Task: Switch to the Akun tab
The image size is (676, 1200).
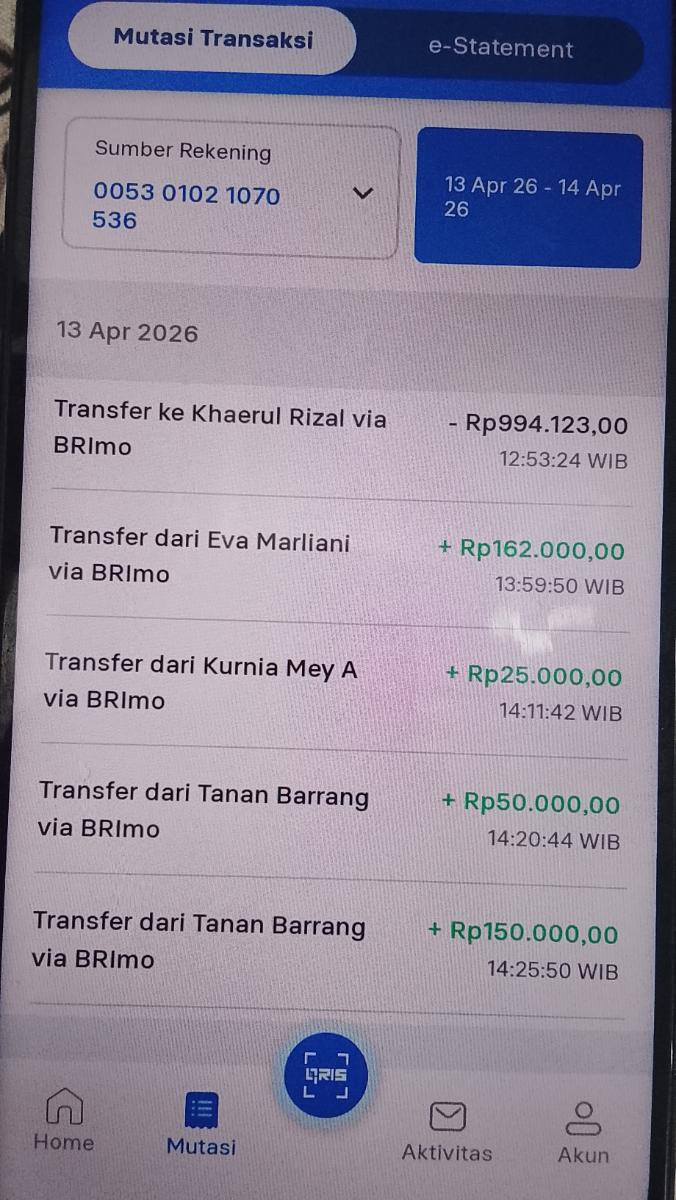Action: 583,1132
